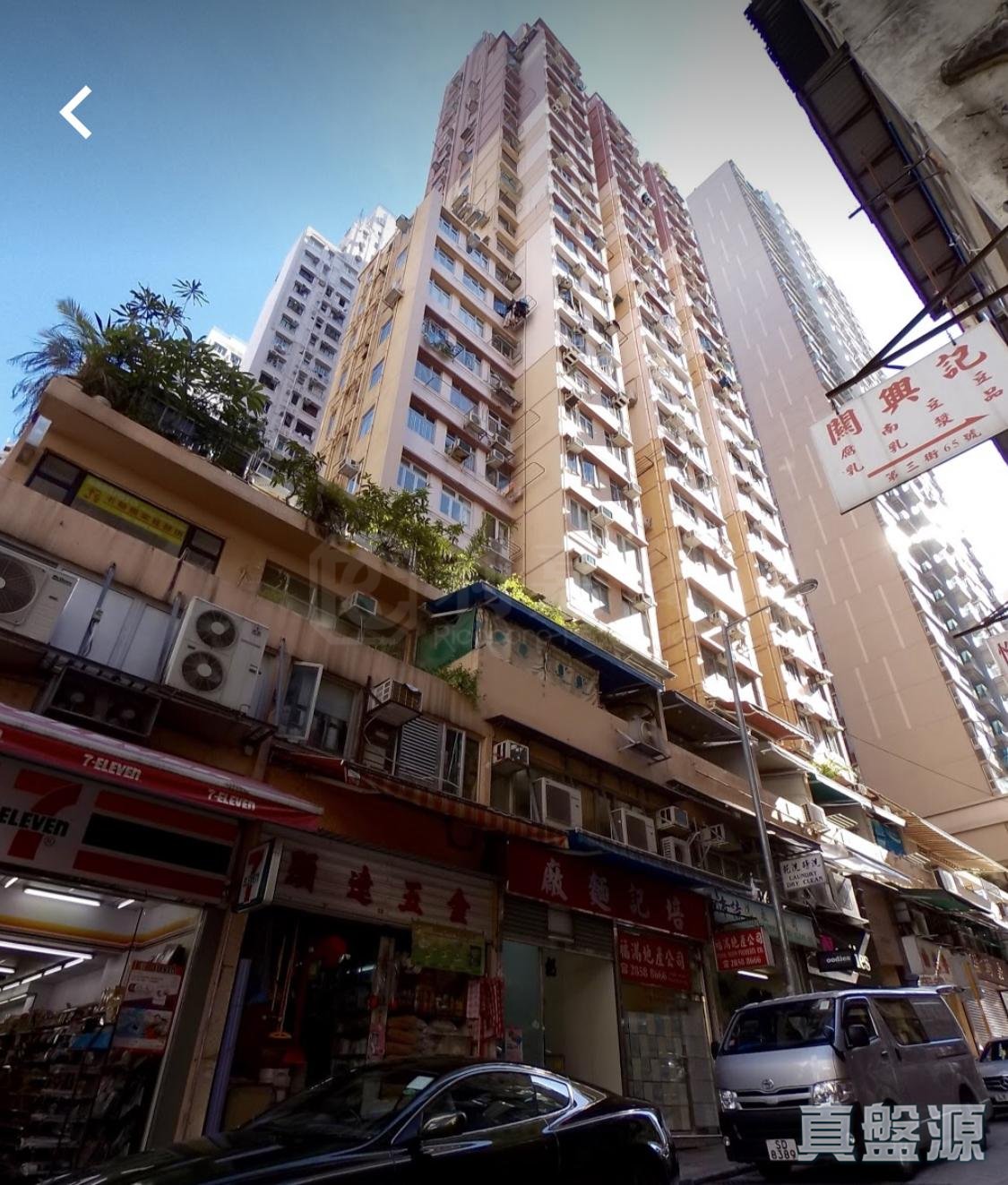The image size is (1008, 1185).
Task: Go back using the top-left arrow
Action: click(76, 113)
